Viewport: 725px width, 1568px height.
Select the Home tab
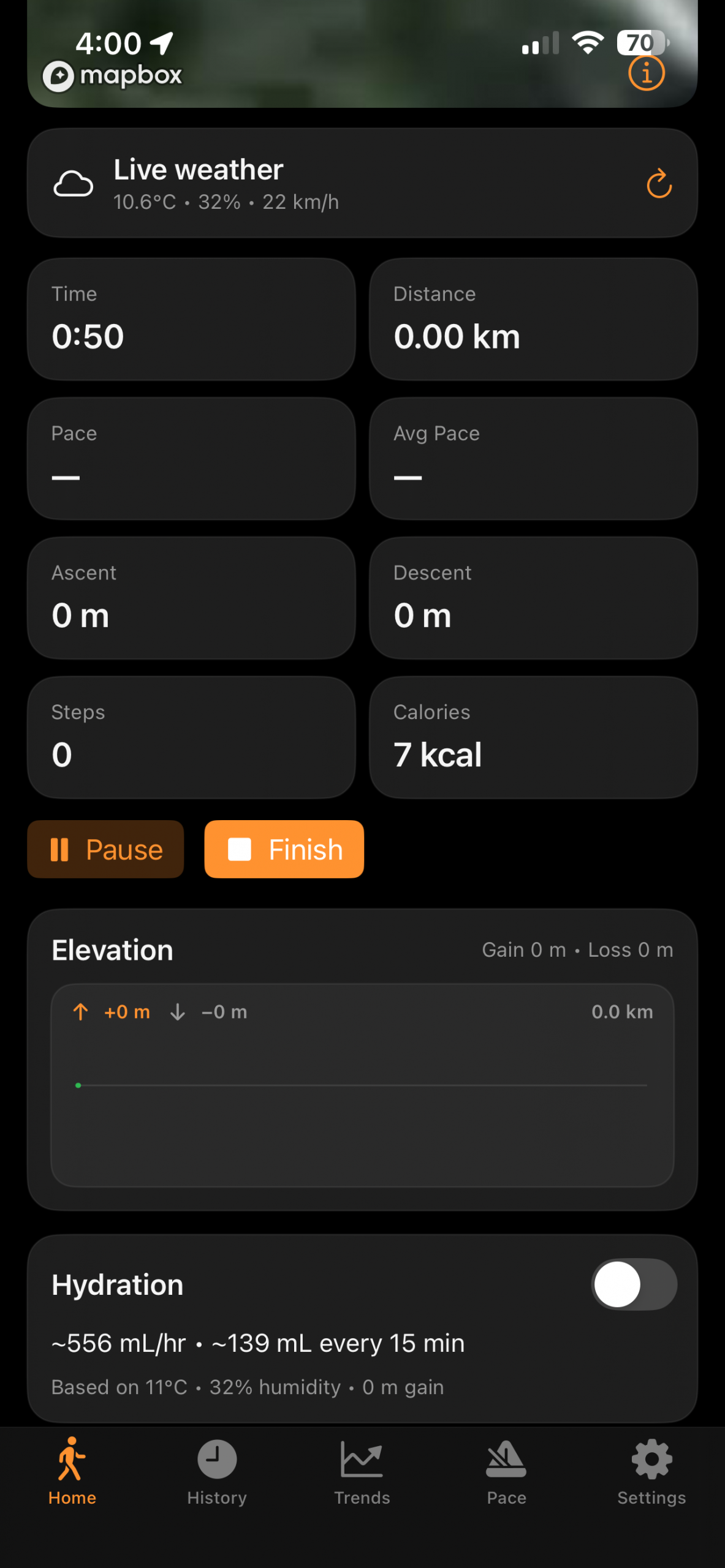(x=72, y=1471)
